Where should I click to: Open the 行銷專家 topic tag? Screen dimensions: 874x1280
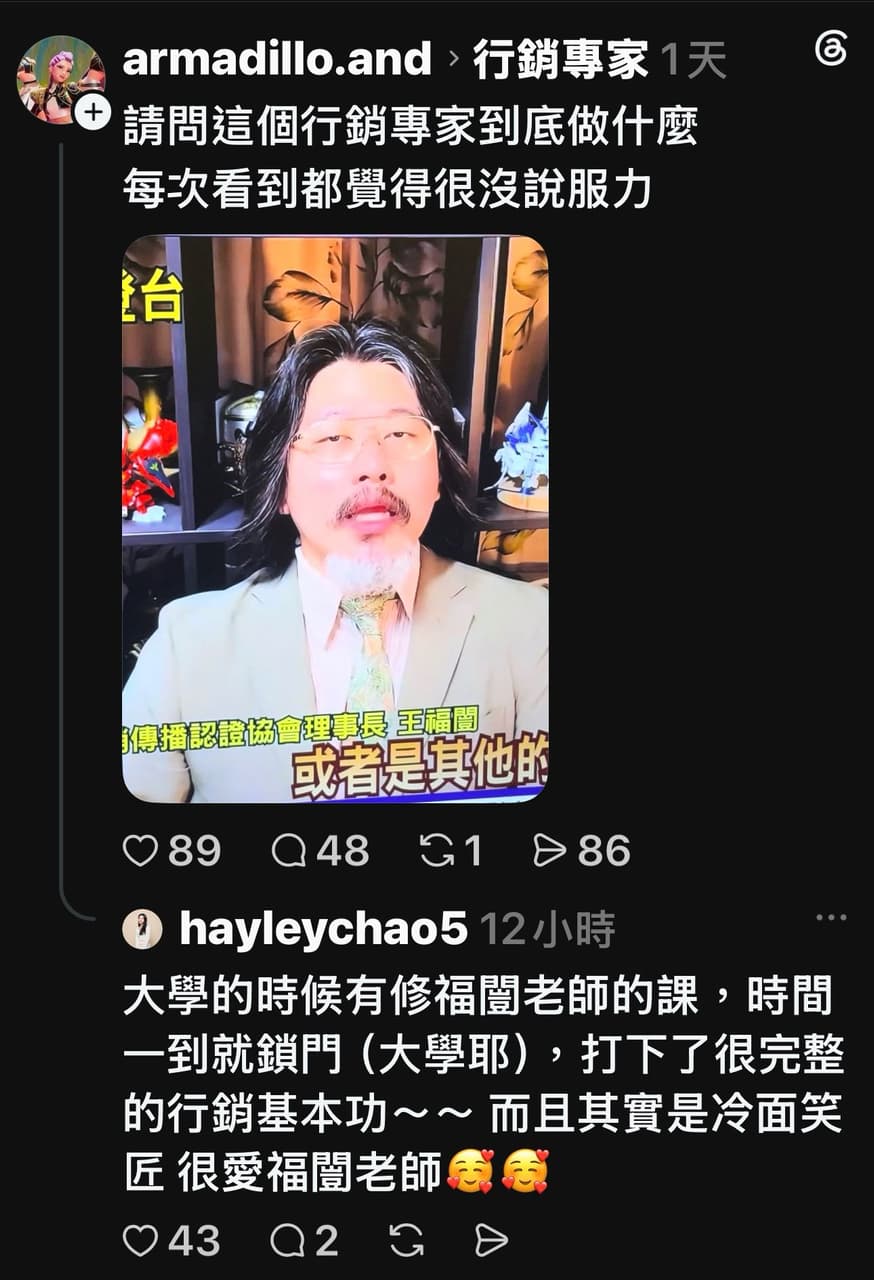(x=561, y=60)
